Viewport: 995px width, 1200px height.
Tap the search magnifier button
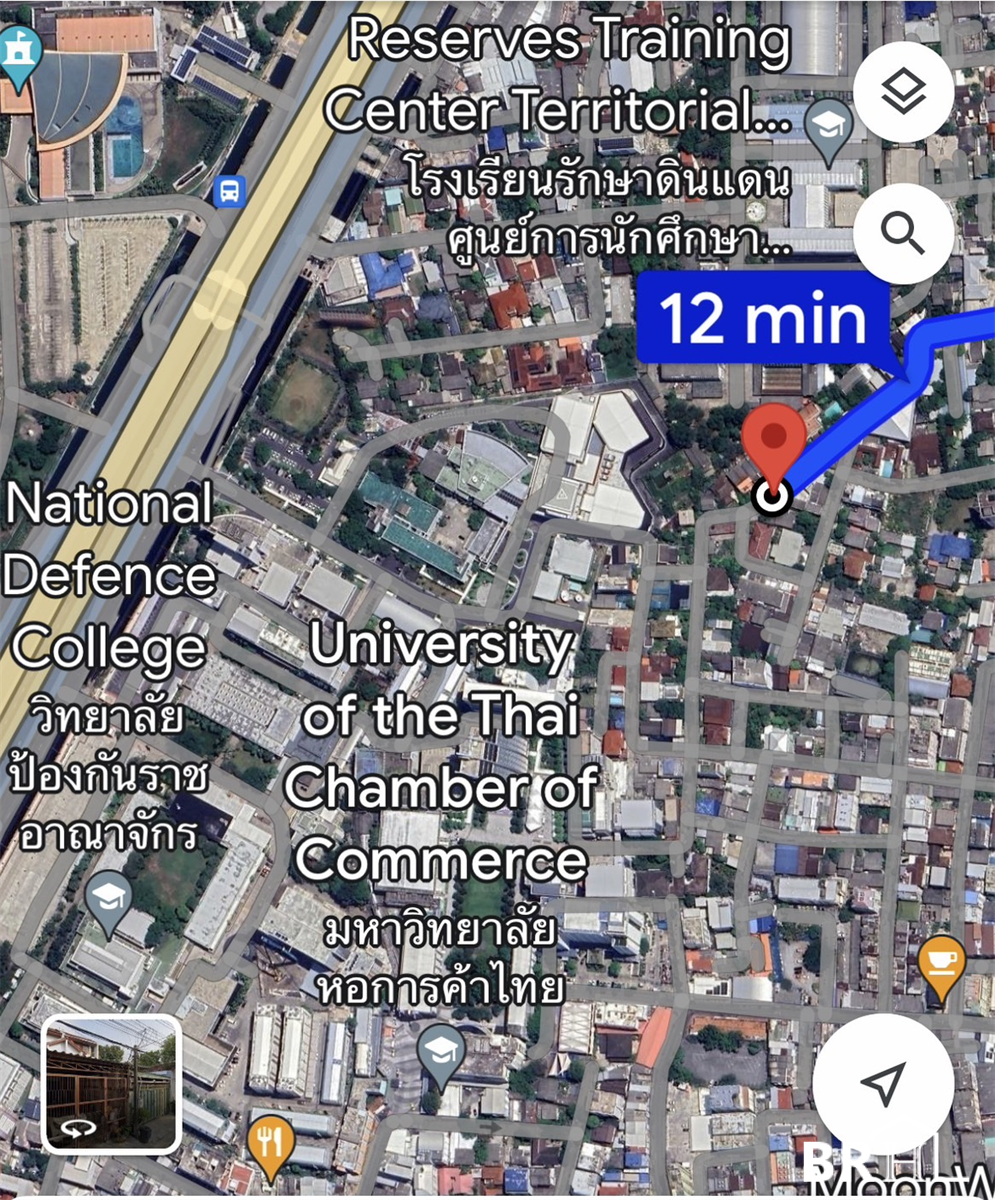coord(903,234)
